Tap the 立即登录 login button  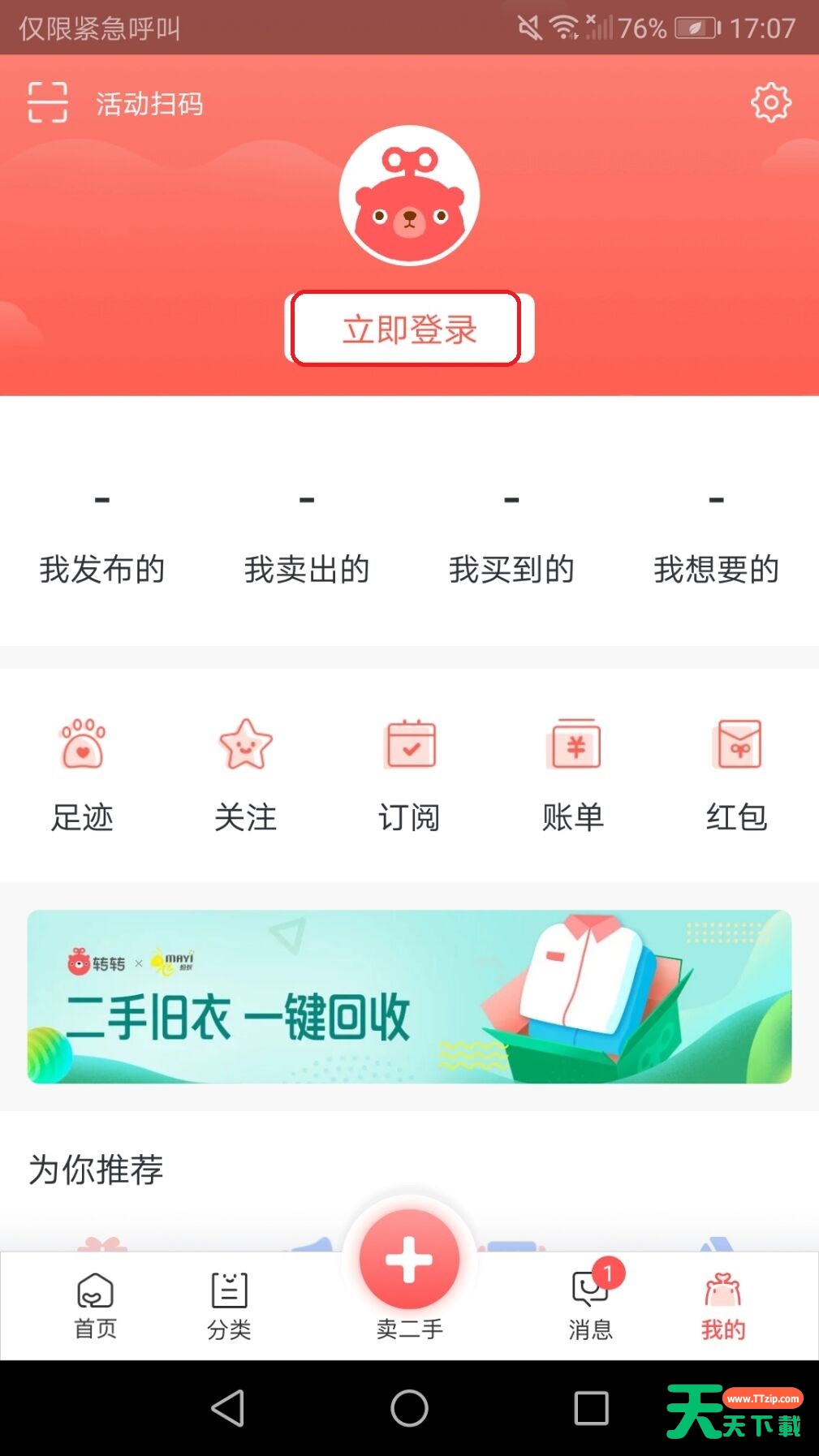click(409, 329)
